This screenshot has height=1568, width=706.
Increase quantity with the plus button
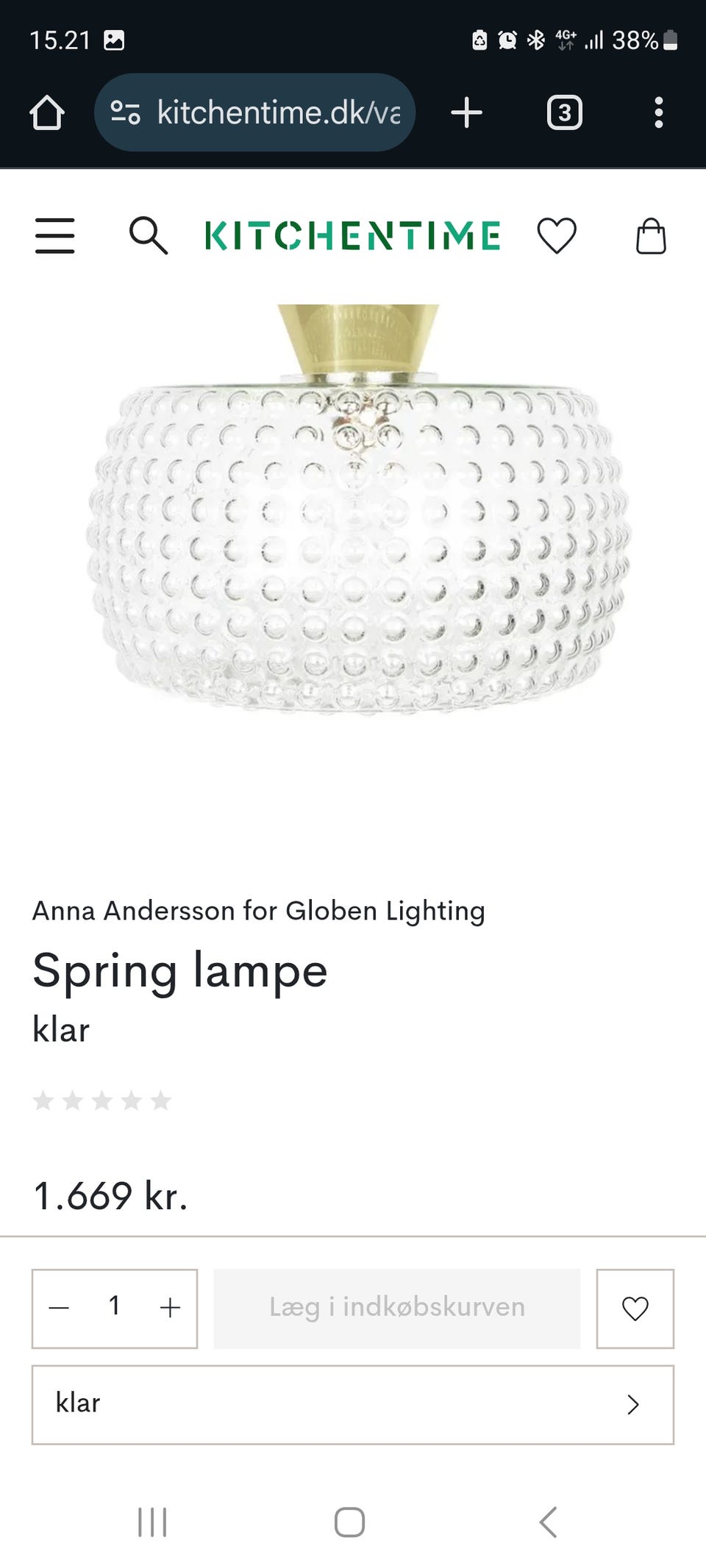pos(170,1308)
